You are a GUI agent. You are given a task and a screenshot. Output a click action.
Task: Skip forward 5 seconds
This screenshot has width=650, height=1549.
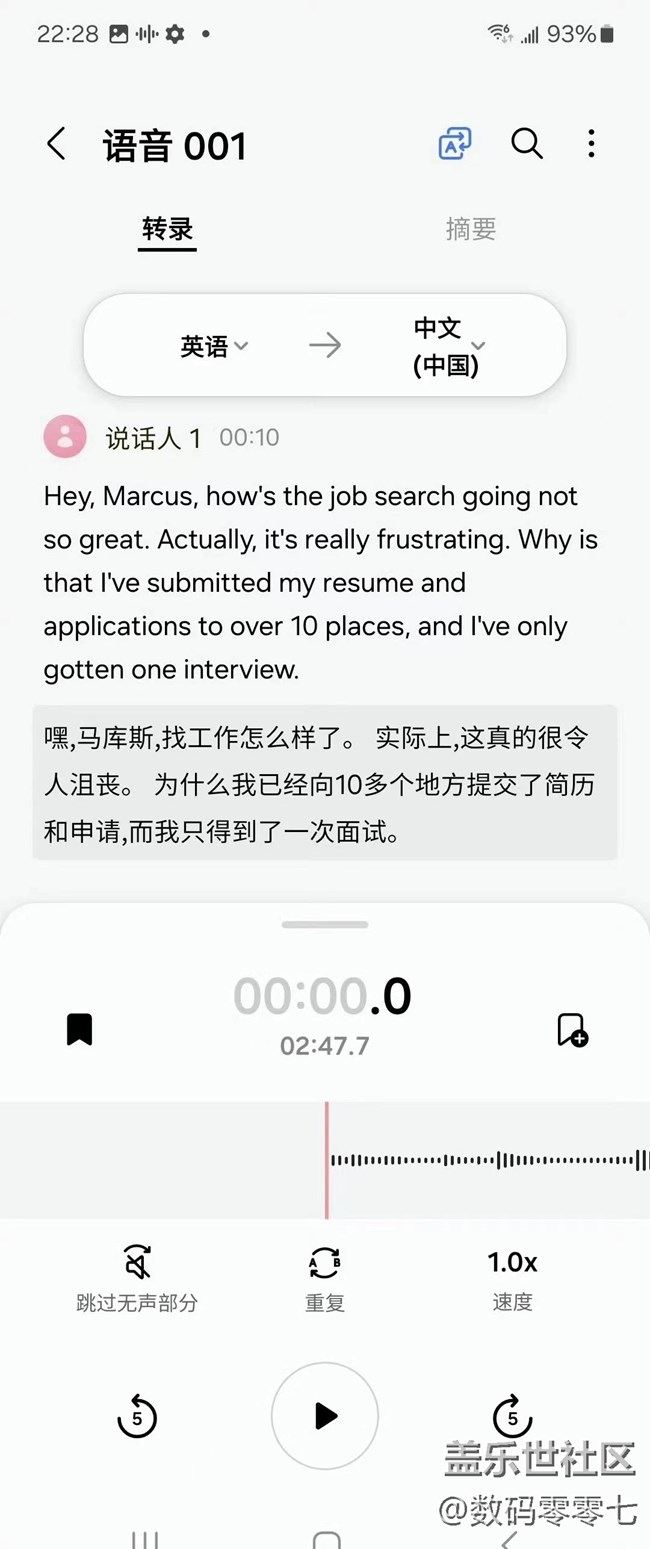(x=512, y=1416)
